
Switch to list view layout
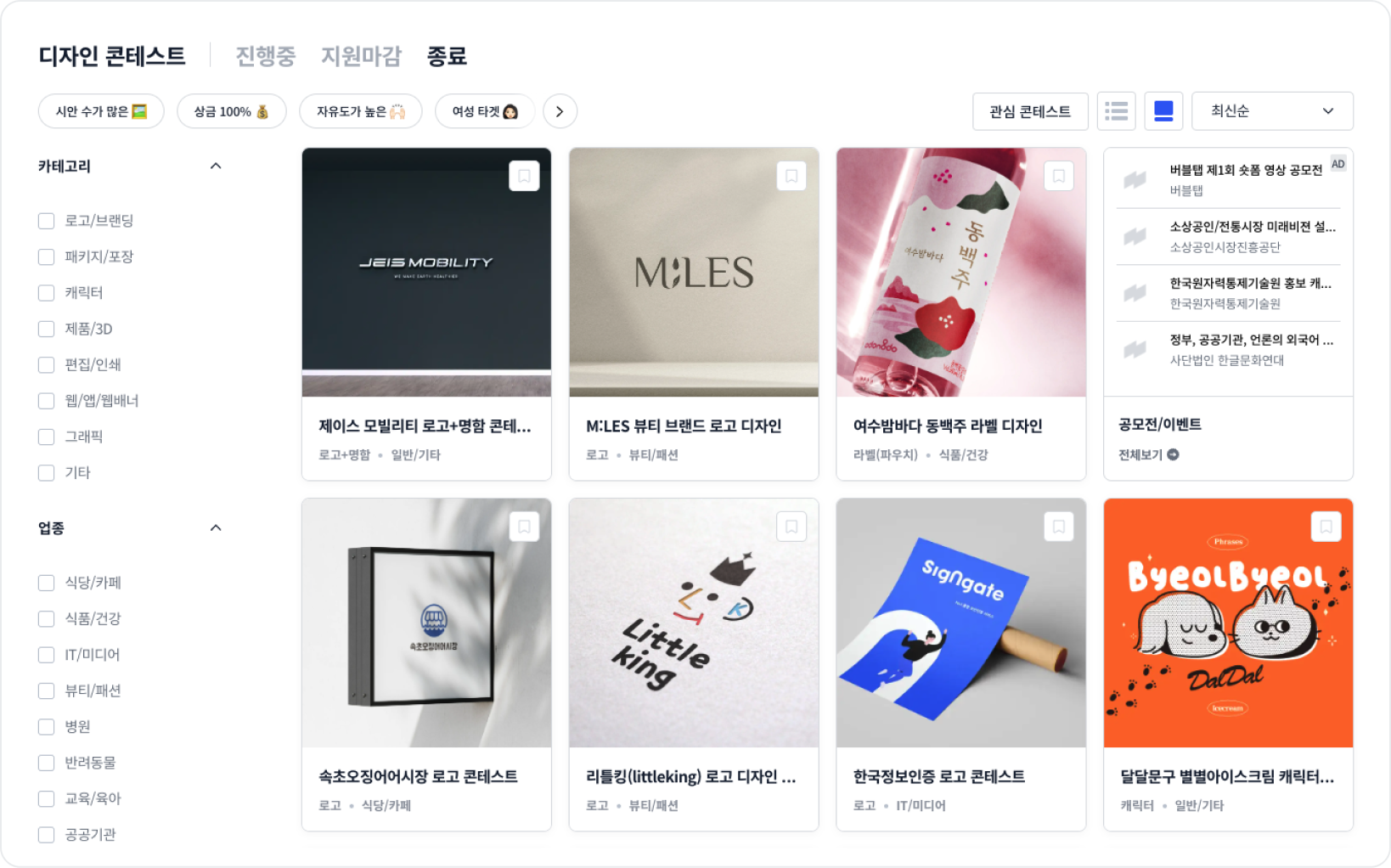(1116, 111)
